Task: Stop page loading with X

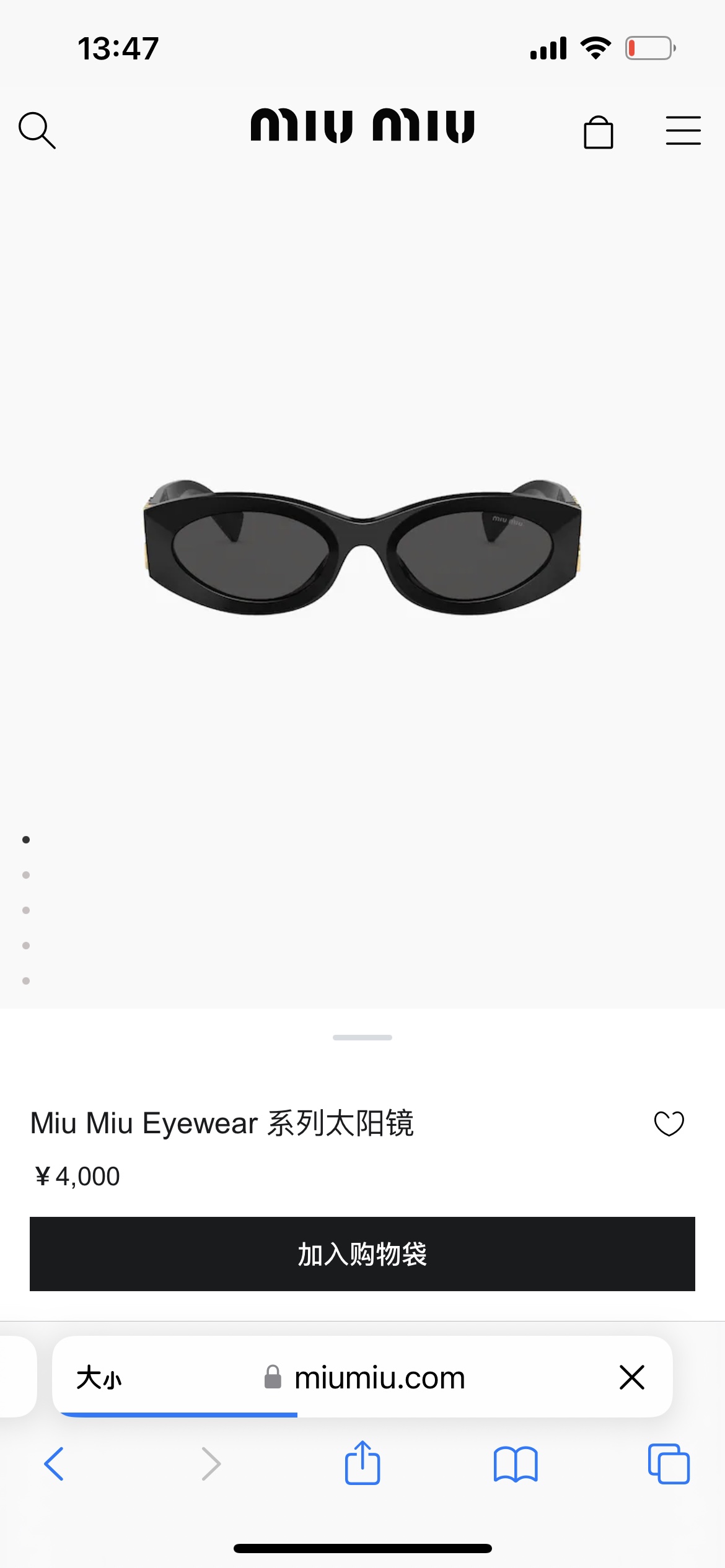Action: pyautogui.click(x=632, y=1377)
